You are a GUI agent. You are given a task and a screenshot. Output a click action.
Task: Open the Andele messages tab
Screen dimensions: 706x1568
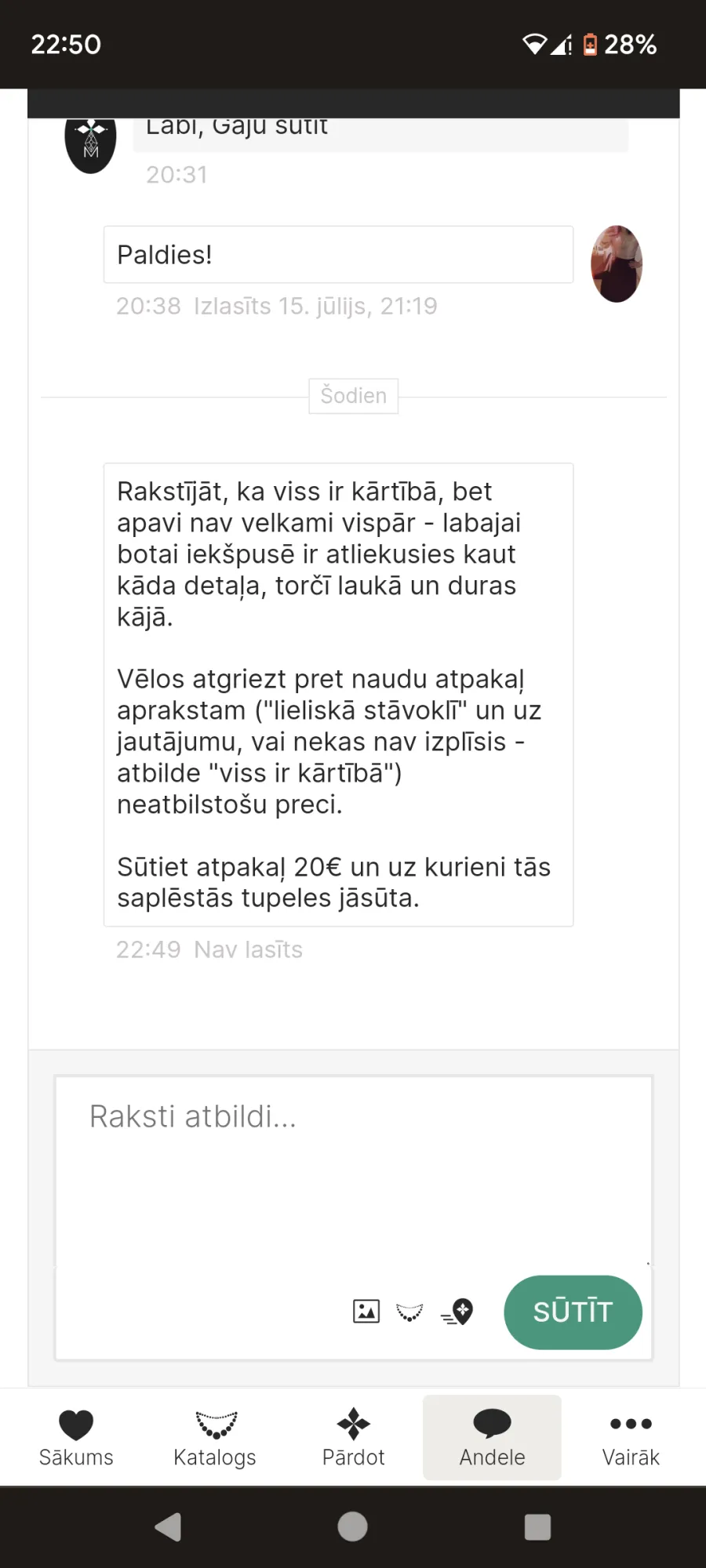coord(492,1437)
